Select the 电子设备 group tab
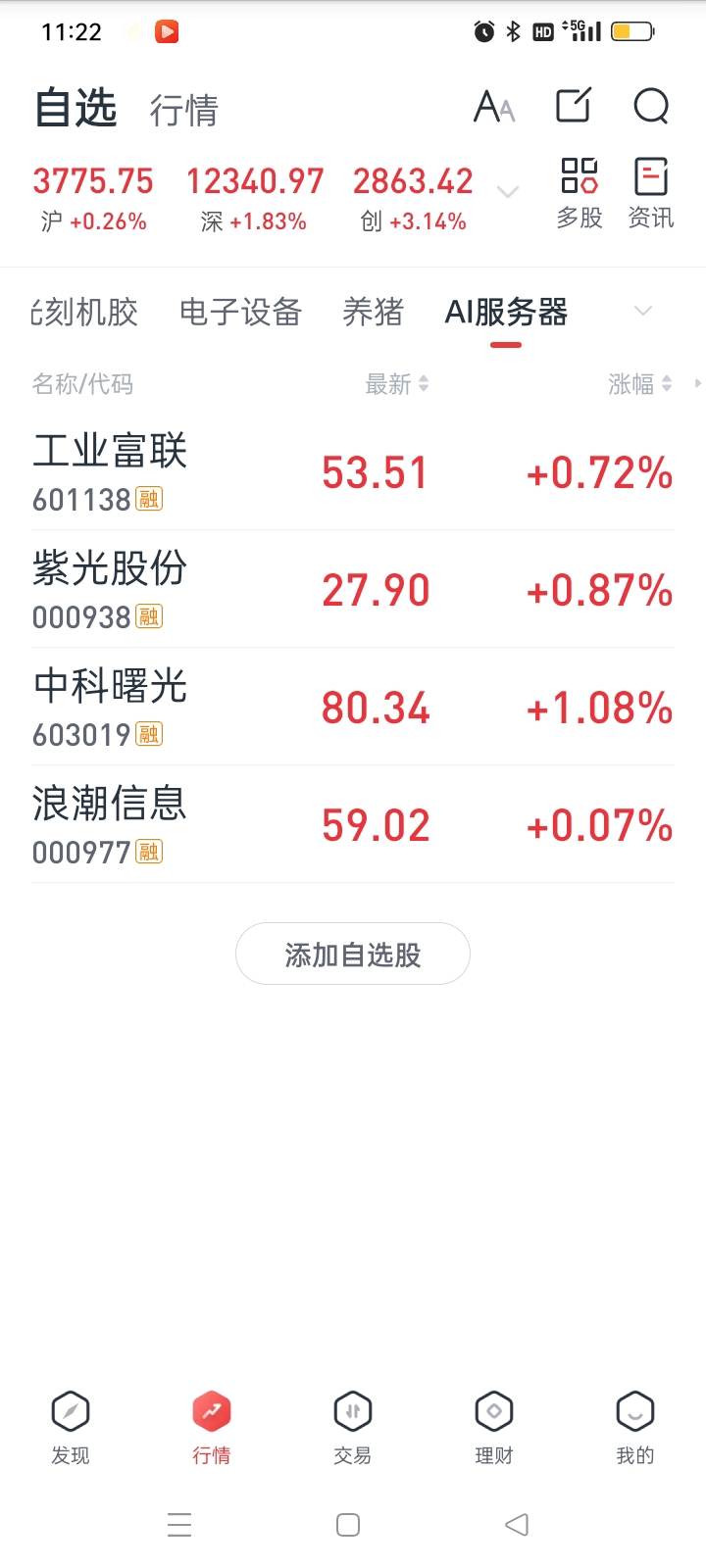The height and width of the screenshot is (1568, 706). (x=240, y=313)
